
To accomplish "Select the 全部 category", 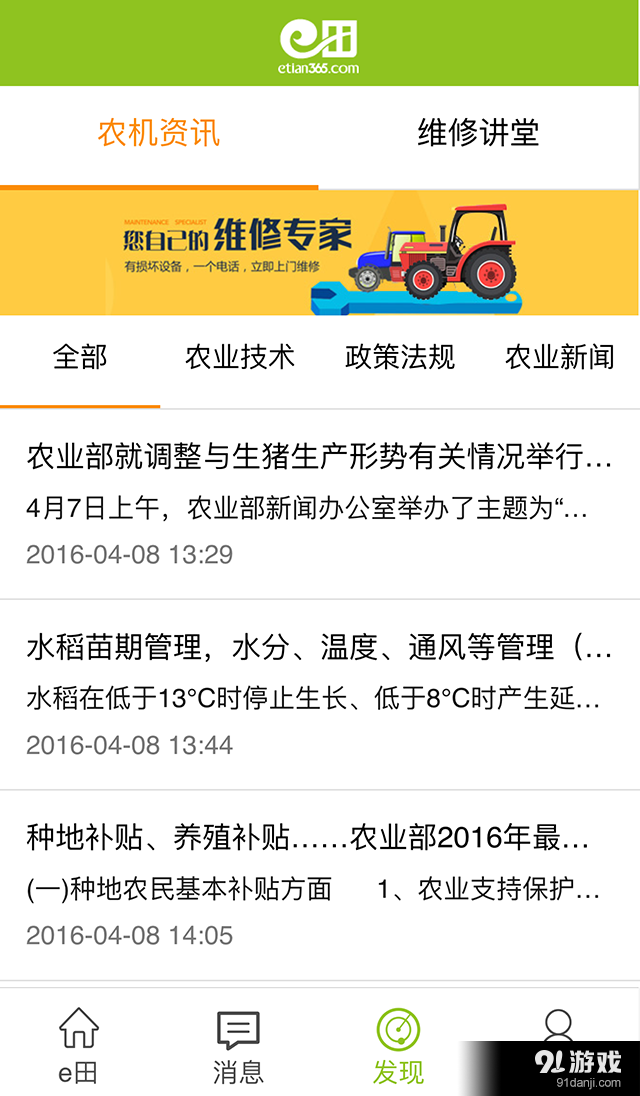I will coord(80,357).
